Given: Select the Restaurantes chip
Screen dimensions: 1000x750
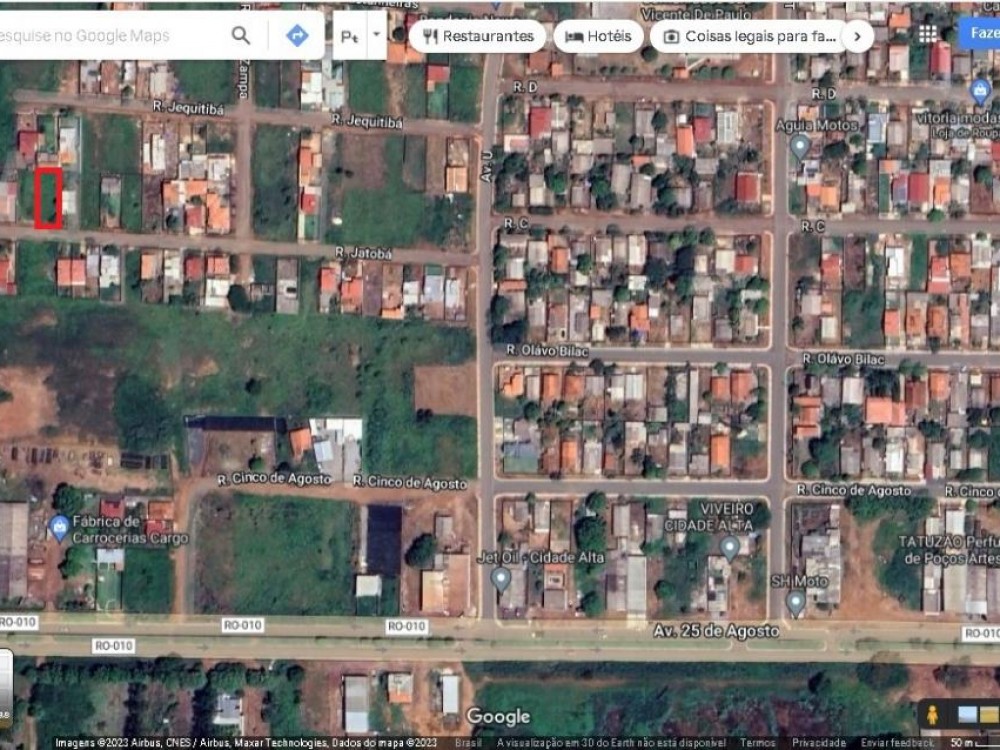Looking at the screenshot, I should (x=478, y=36).
